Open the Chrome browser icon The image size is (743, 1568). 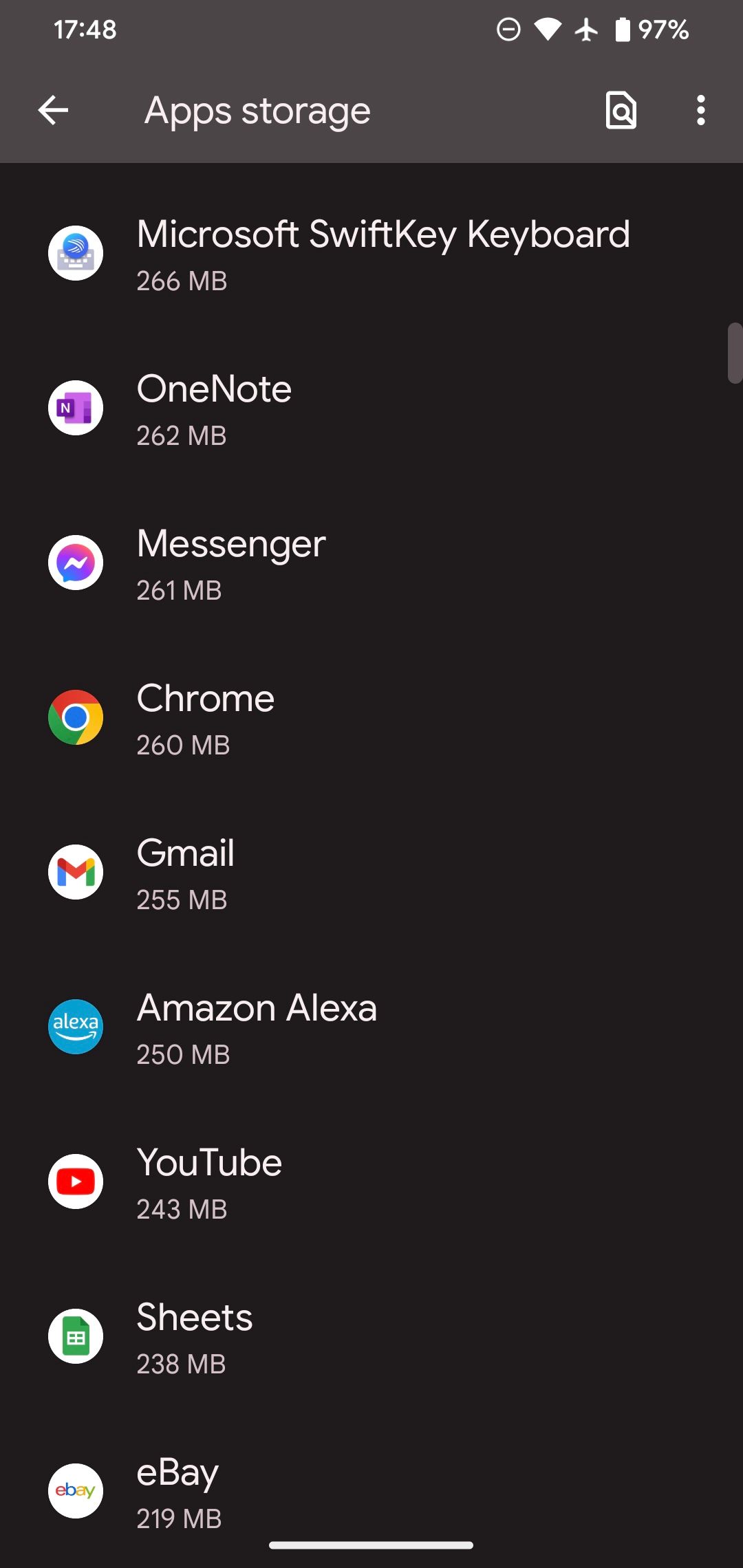75,717
